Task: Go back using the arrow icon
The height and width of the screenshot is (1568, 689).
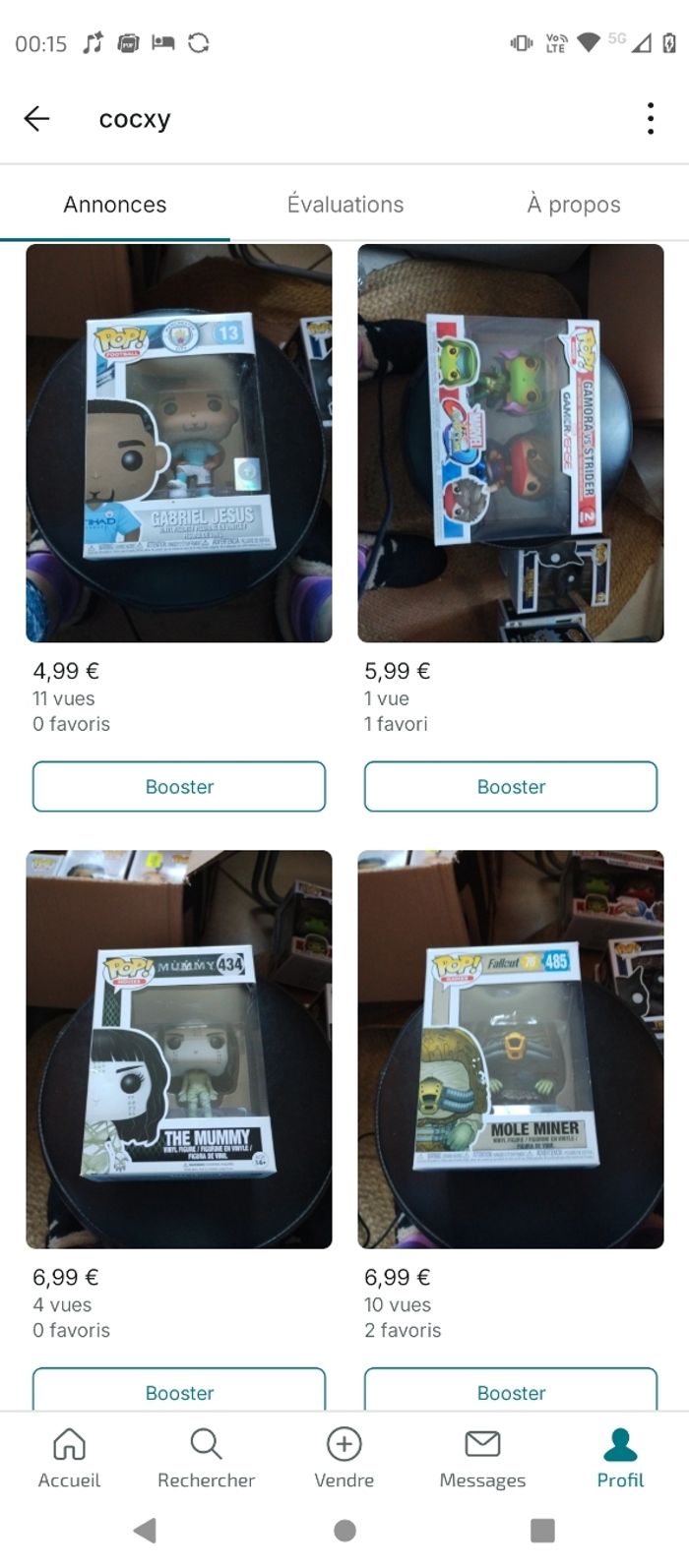Action: (36, 119)
